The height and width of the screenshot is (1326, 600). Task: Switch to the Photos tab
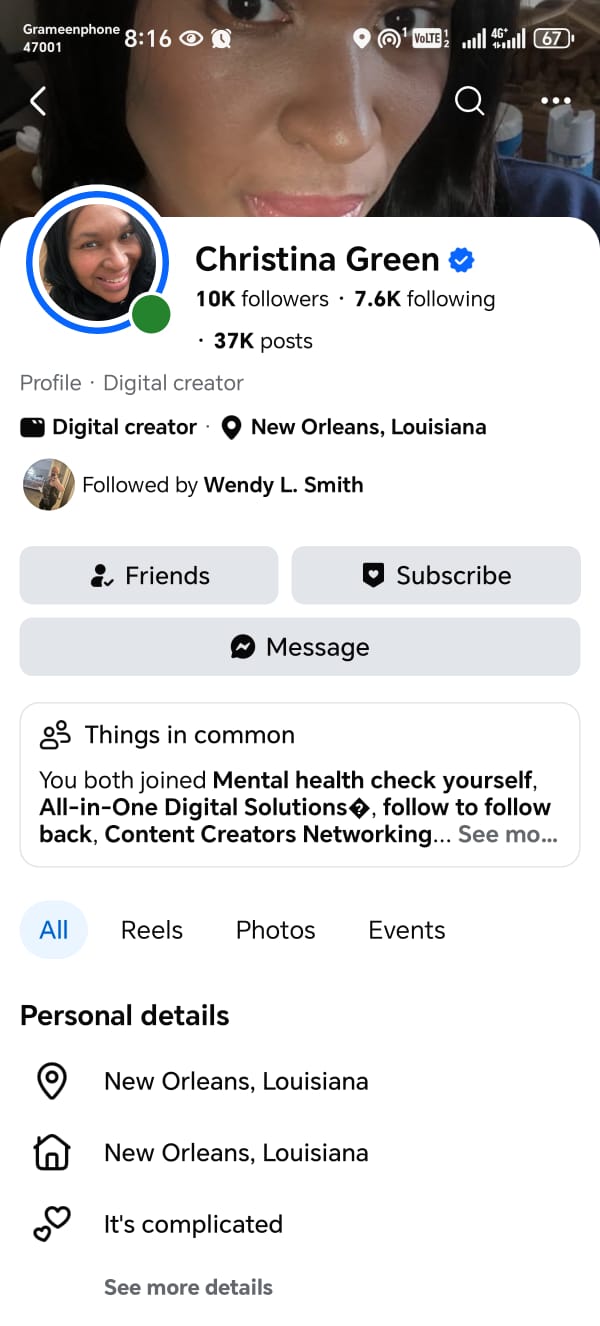coord(275,930)
